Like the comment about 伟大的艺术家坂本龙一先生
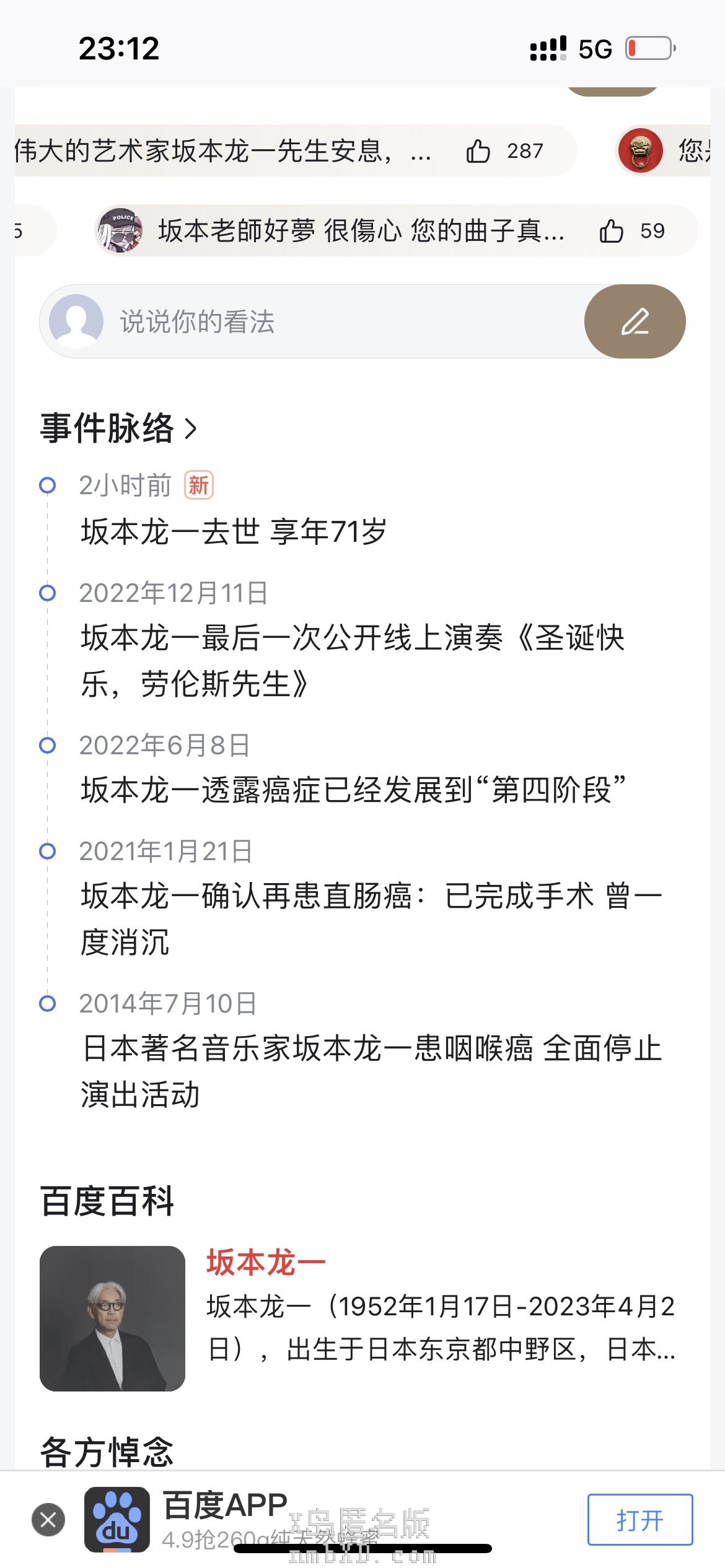 click(x=478, y=151)
